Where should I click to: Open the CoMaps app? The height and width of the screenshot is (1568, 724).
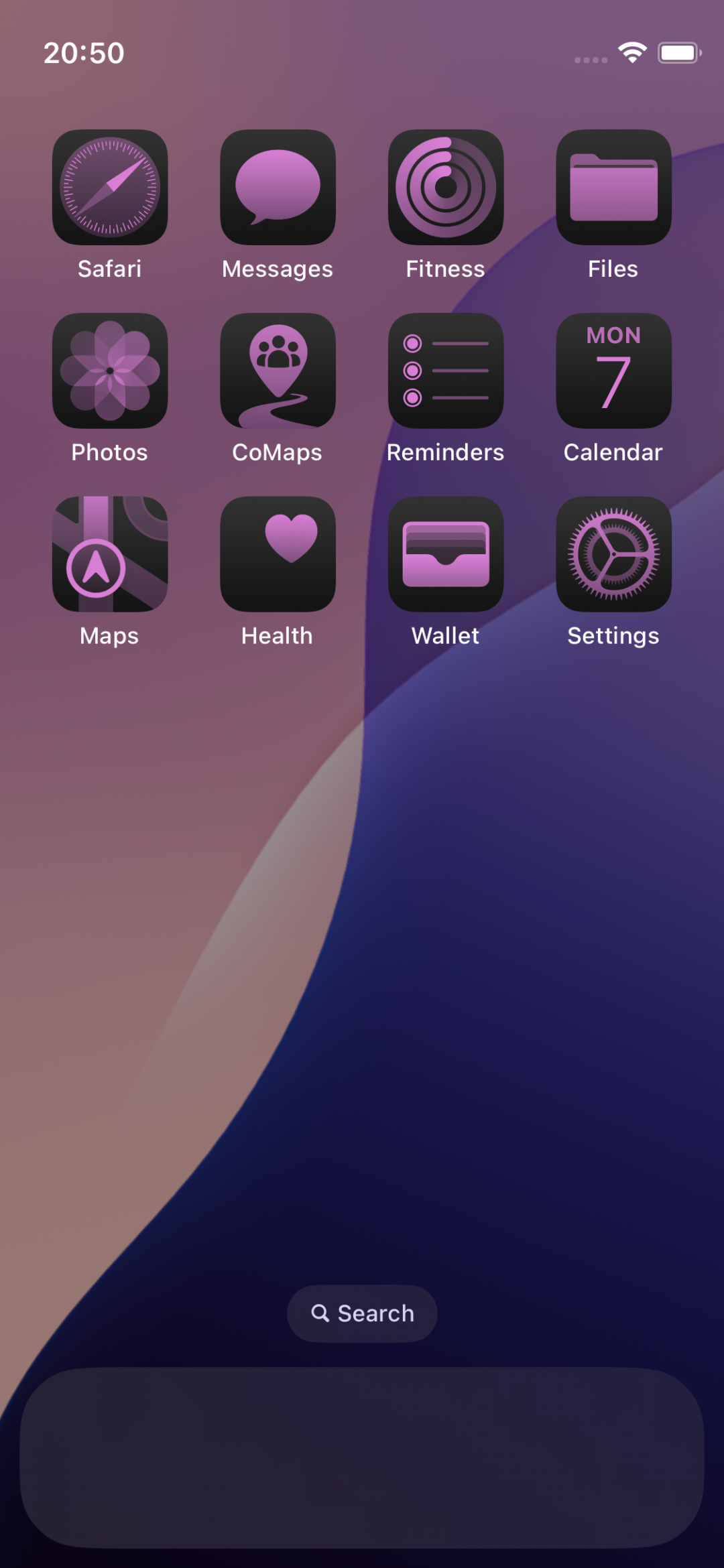tap(278, 371)
